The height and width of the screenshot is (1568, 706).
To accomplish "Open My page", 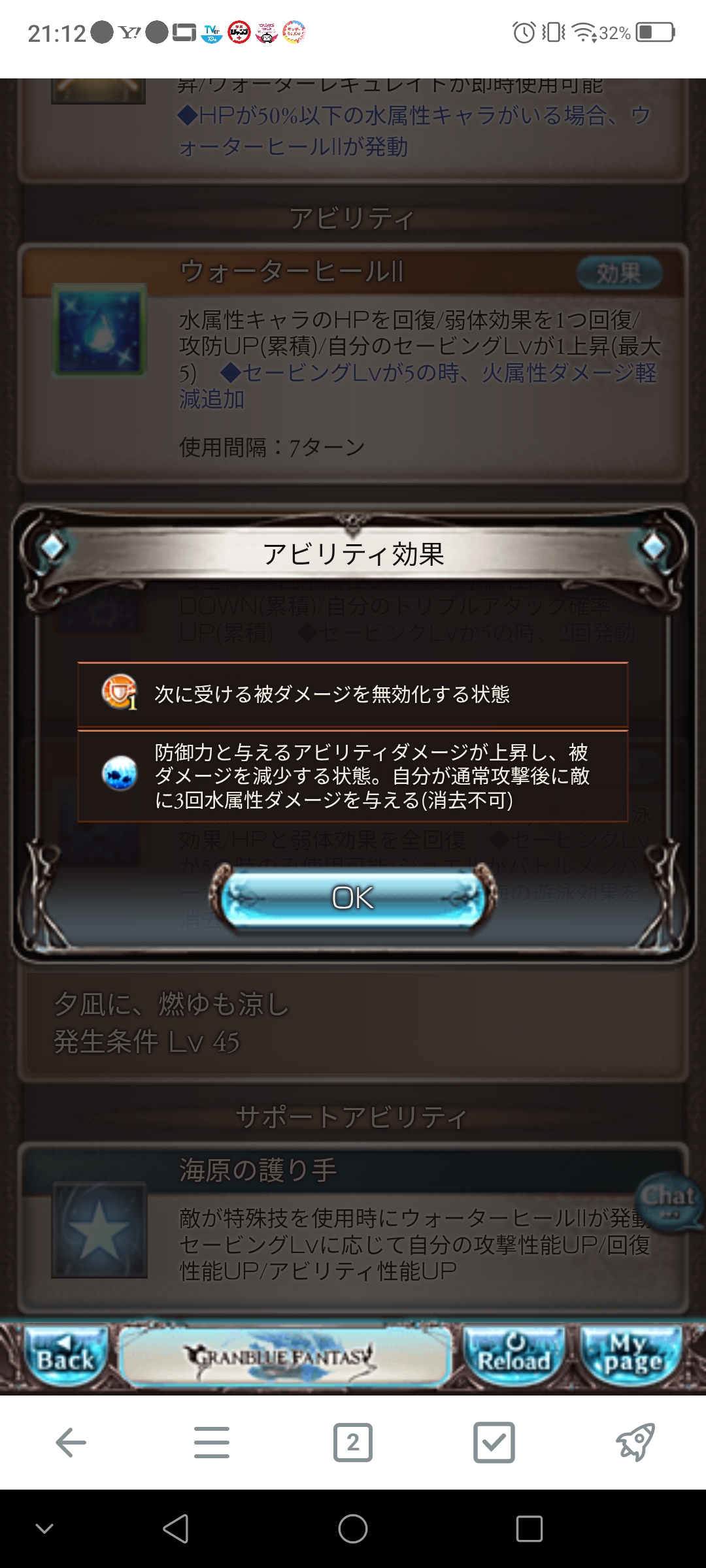I will click(631, 1354).
